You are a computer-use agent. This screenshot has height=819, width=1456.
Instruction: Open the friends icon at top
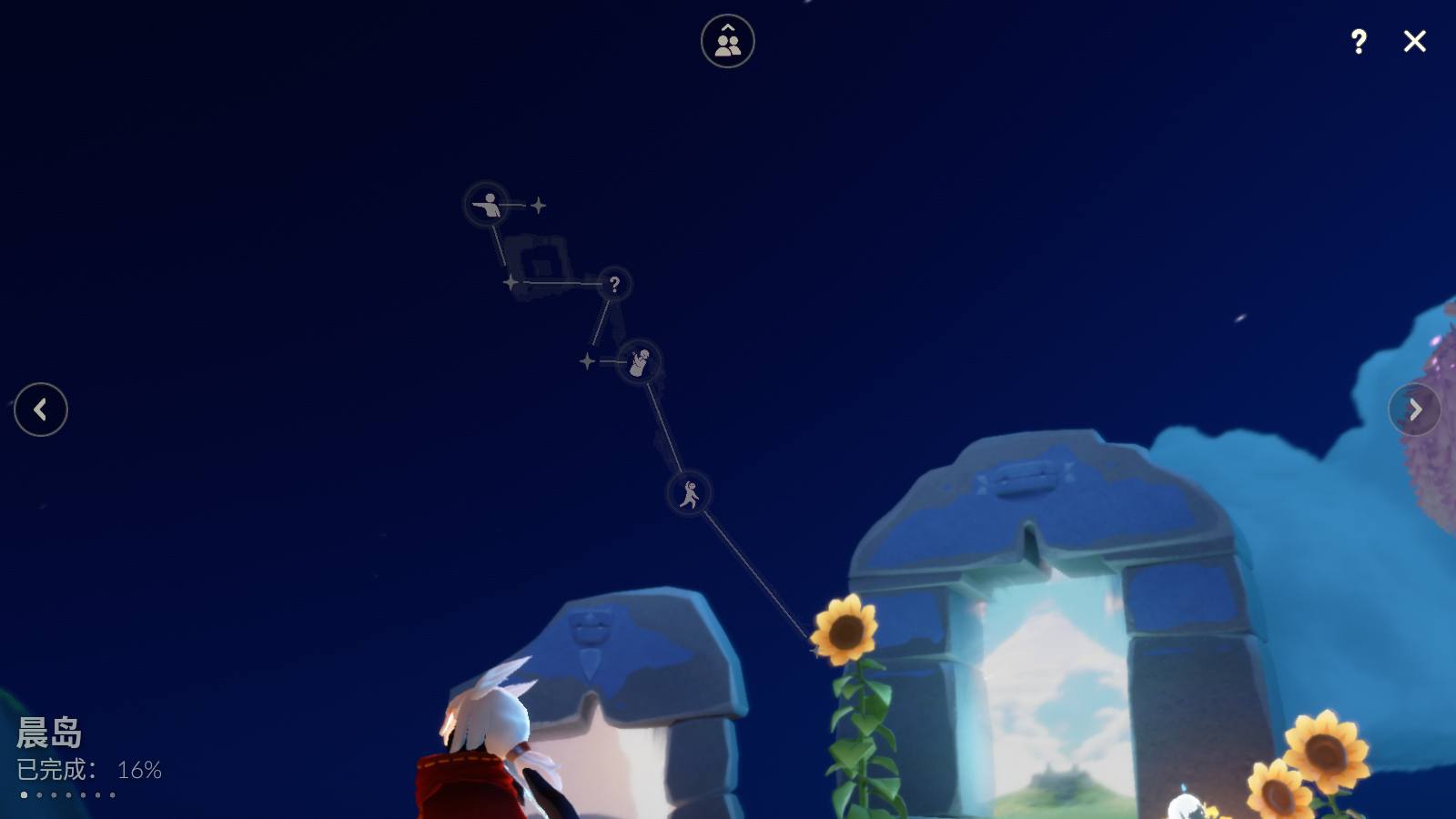[x=727, y=41]
